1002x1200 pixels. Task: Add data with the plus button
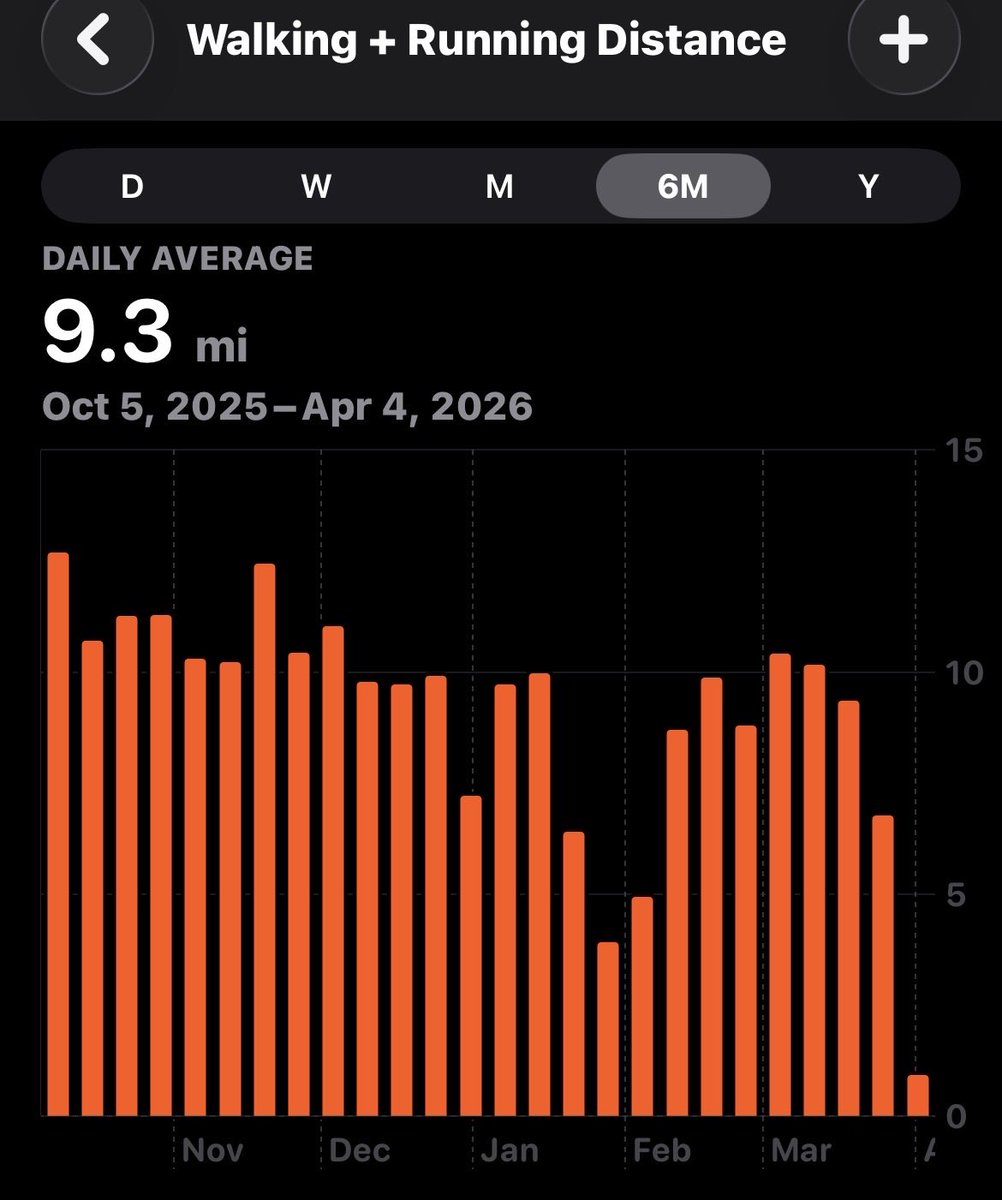click(903, 40)
